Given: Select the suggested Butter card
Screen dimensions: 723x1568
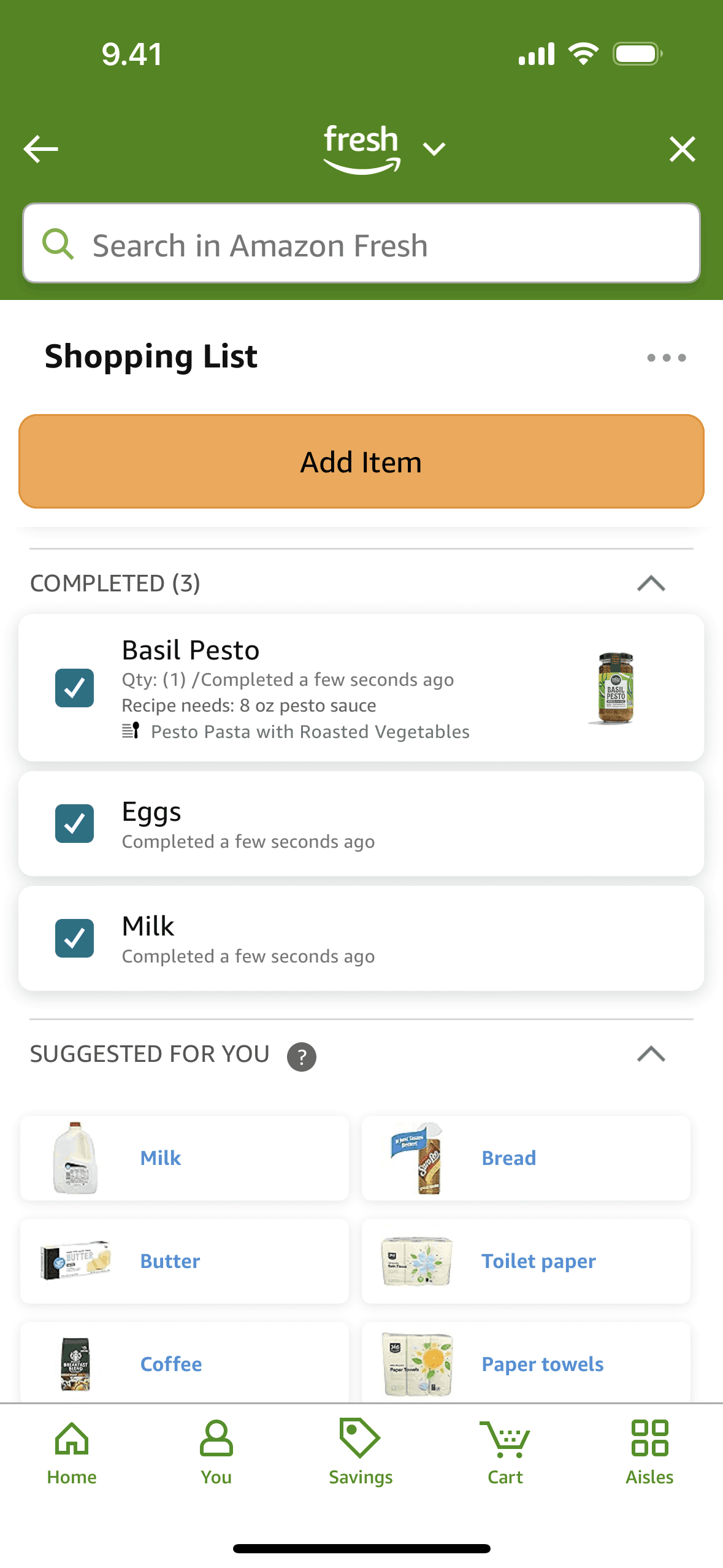Looking at the screenshot, I should click(184, 1261).
